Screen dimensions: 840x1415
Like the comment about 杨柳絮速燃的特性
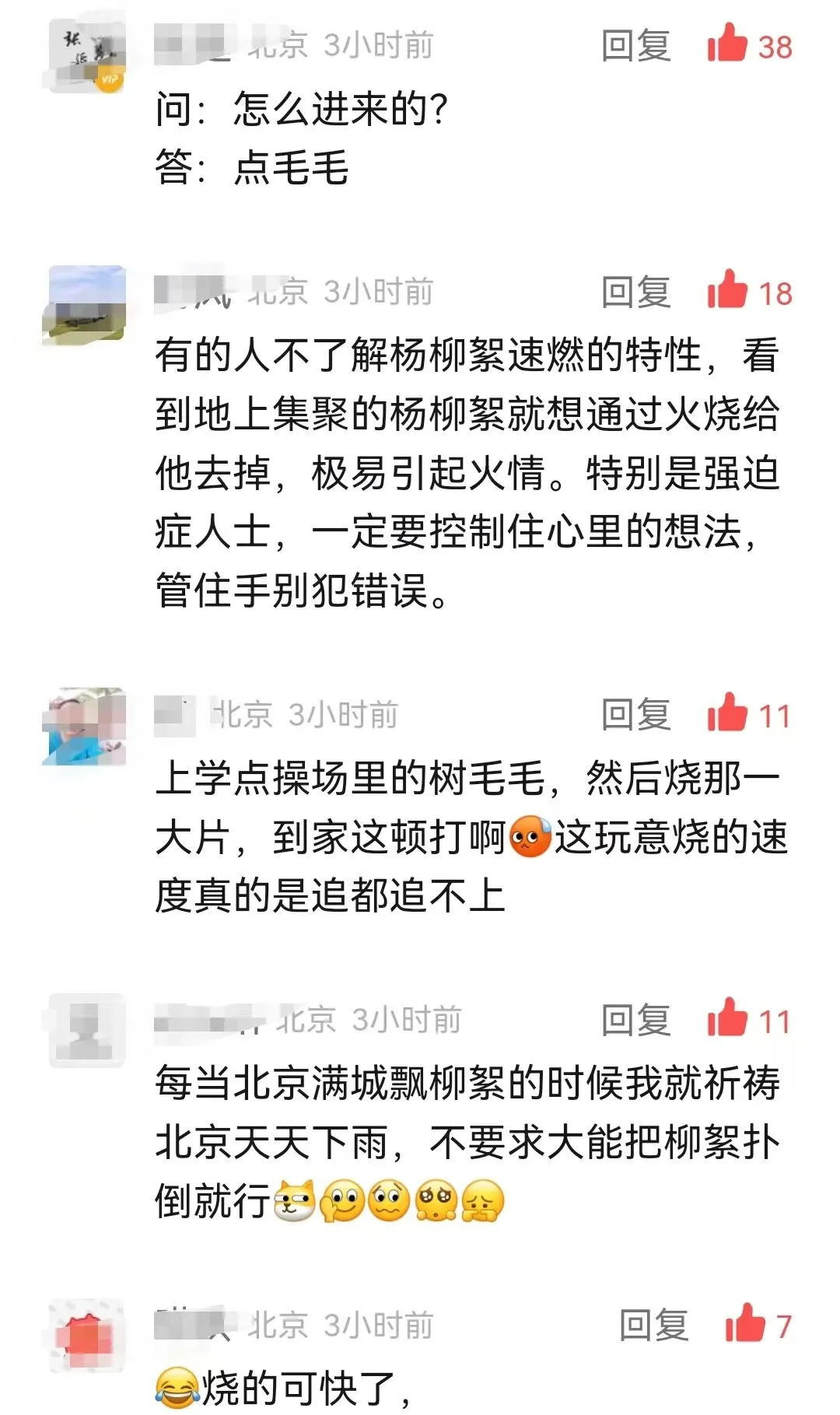[x=727, y=291]
